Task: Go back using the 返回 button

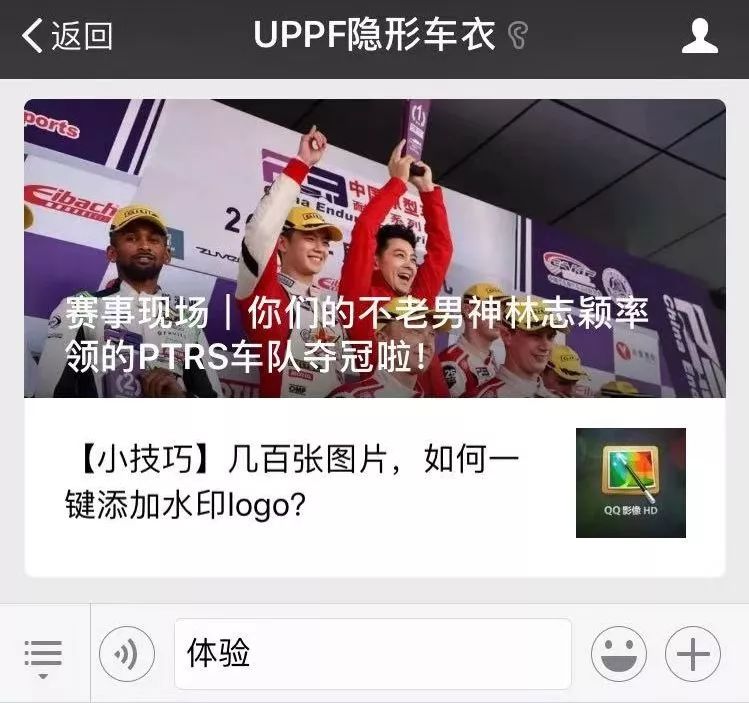Action: click(x=68, y=37)
